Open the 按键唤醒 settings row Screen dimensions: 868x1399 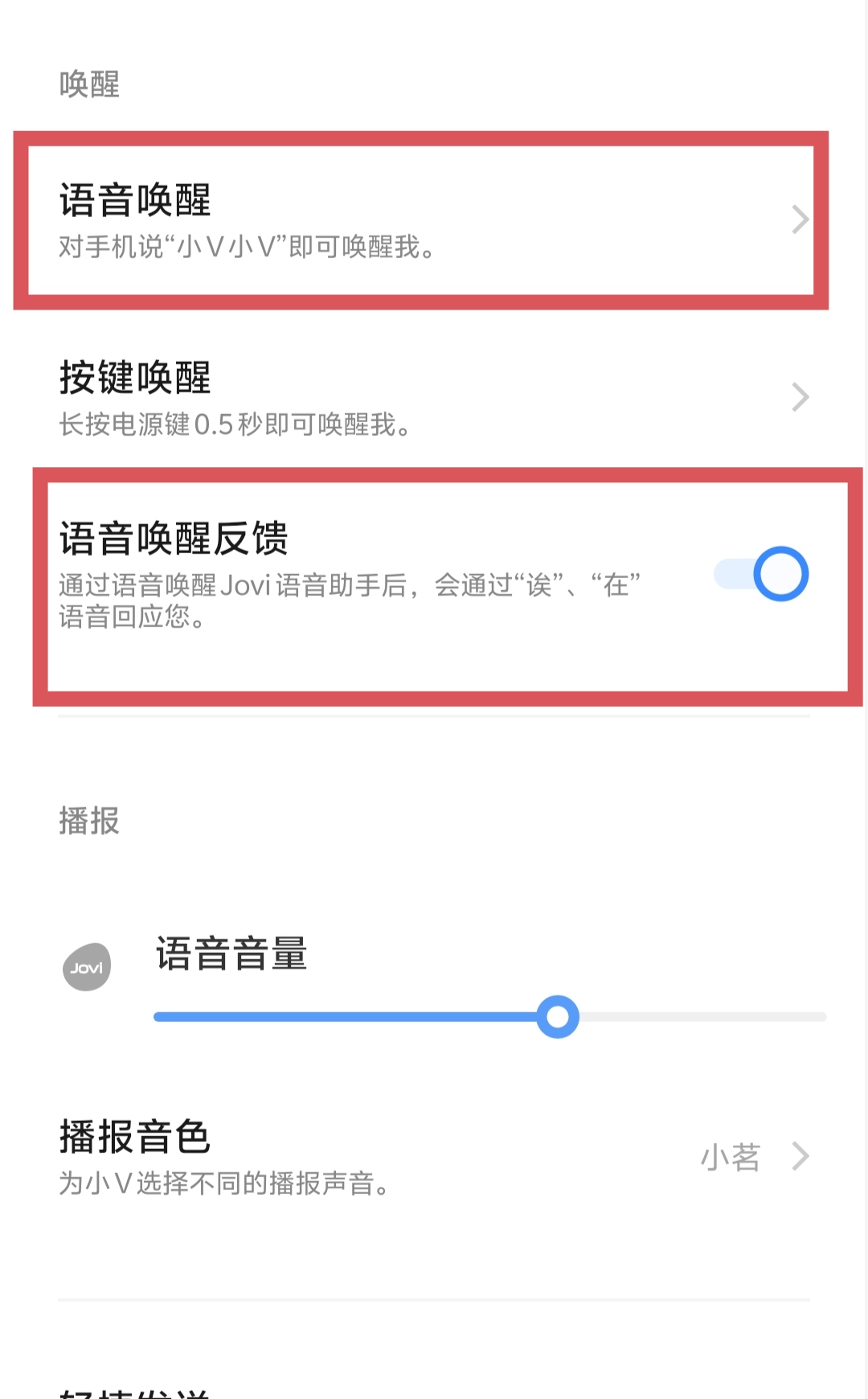[434, 397]
